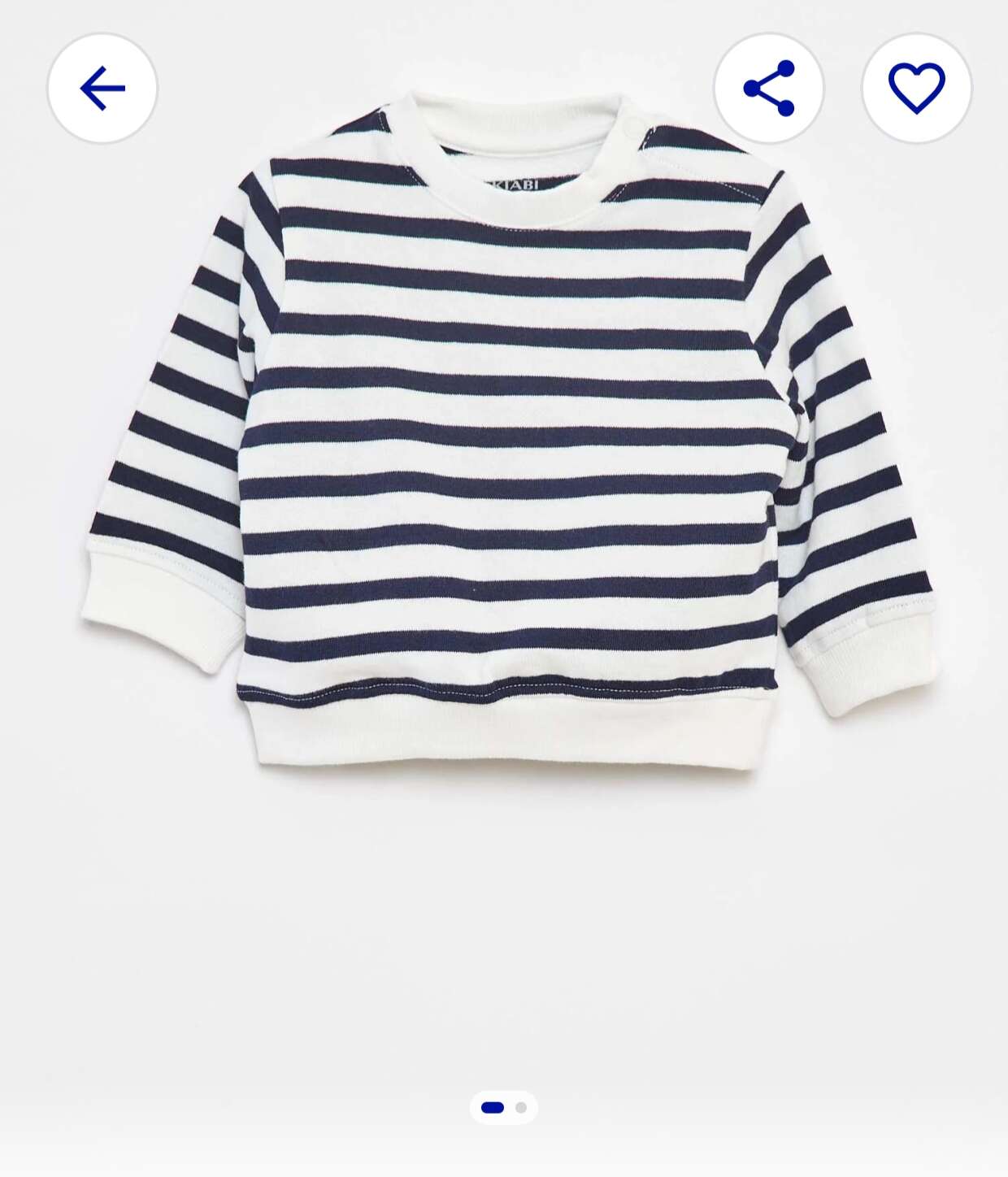Add the sweatshirt to favorites
This screenshot has height=1177, width=1008.
pos(916,88)
